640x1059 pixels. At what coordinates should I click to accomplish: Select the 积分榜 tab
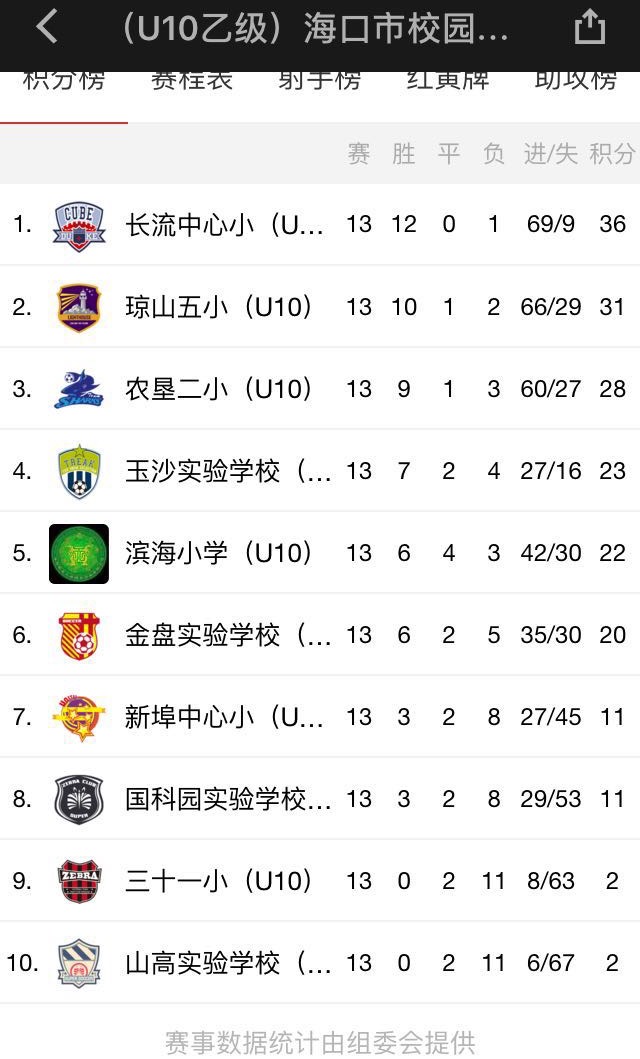coord(64,82)
